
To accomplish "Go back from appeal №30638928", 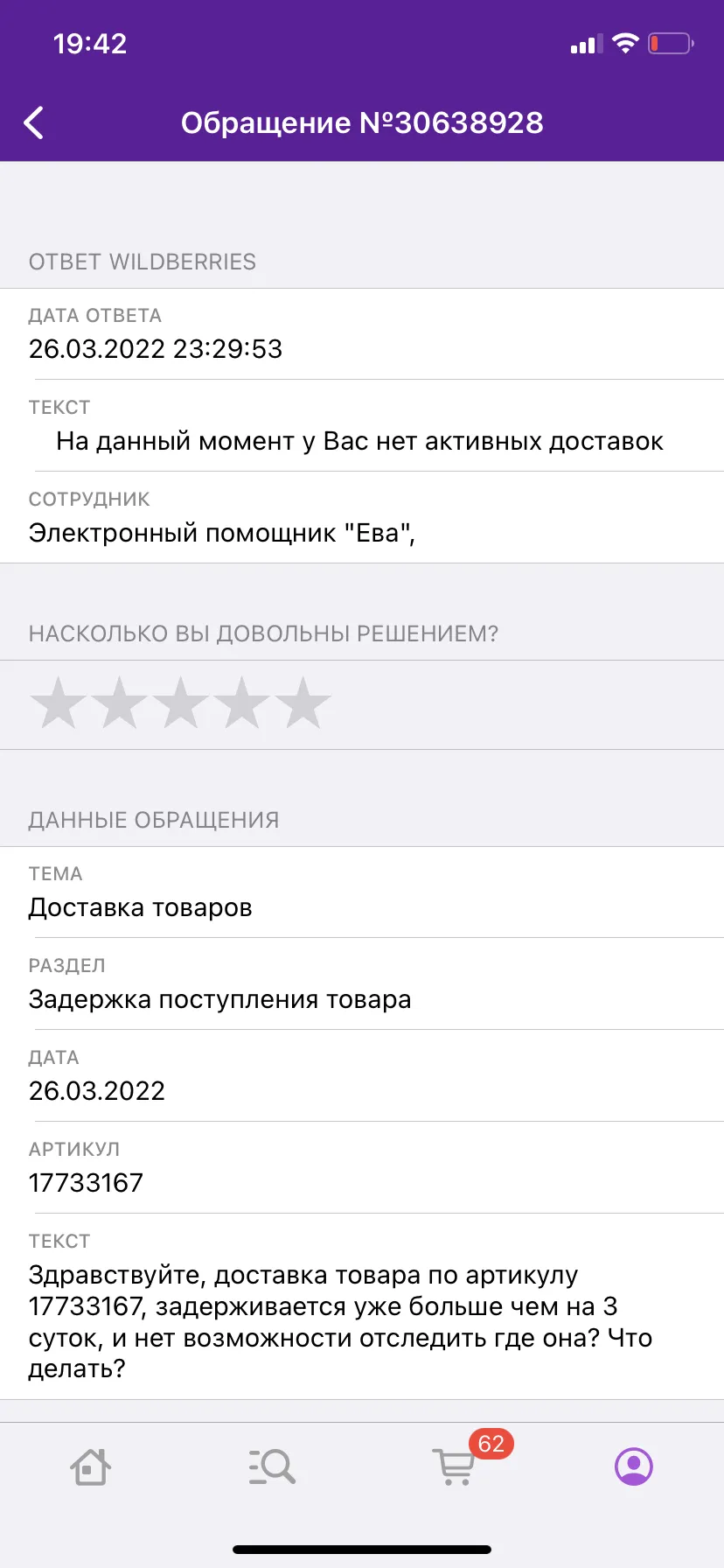I will click(x=34, y=123).
